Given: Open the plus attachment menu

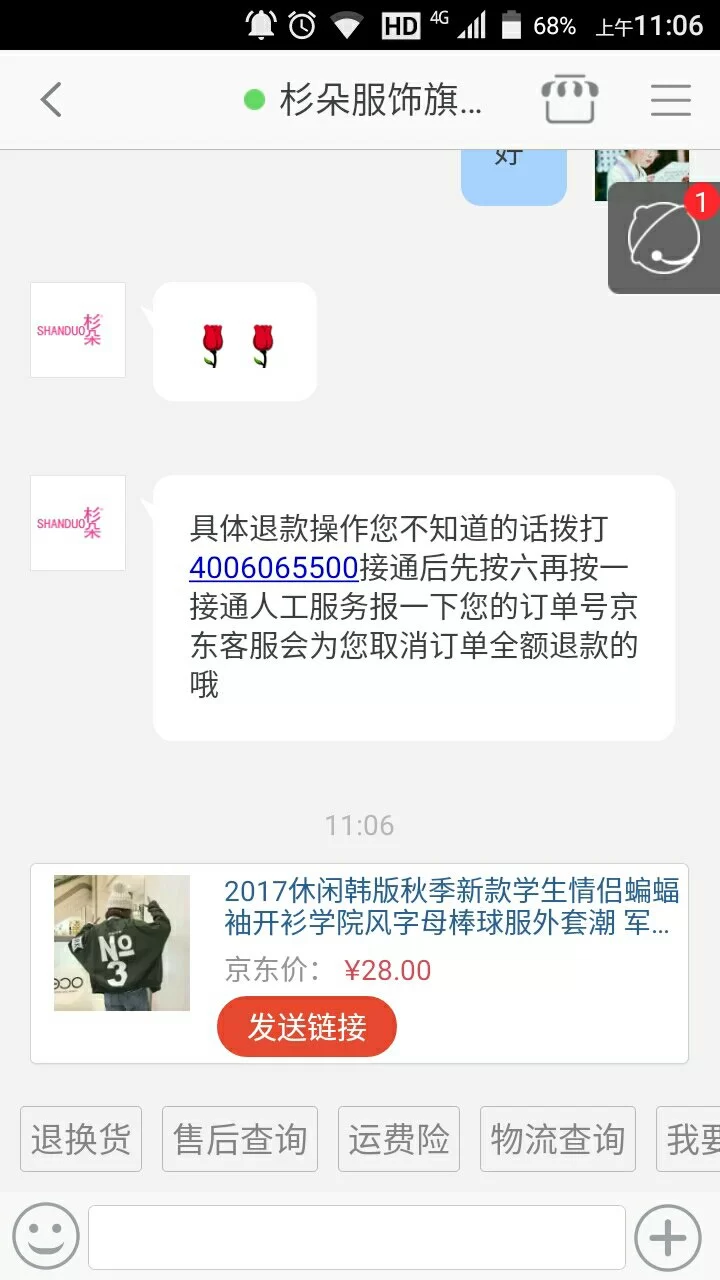Looking at the screenshot, I should pos(668,1237).
